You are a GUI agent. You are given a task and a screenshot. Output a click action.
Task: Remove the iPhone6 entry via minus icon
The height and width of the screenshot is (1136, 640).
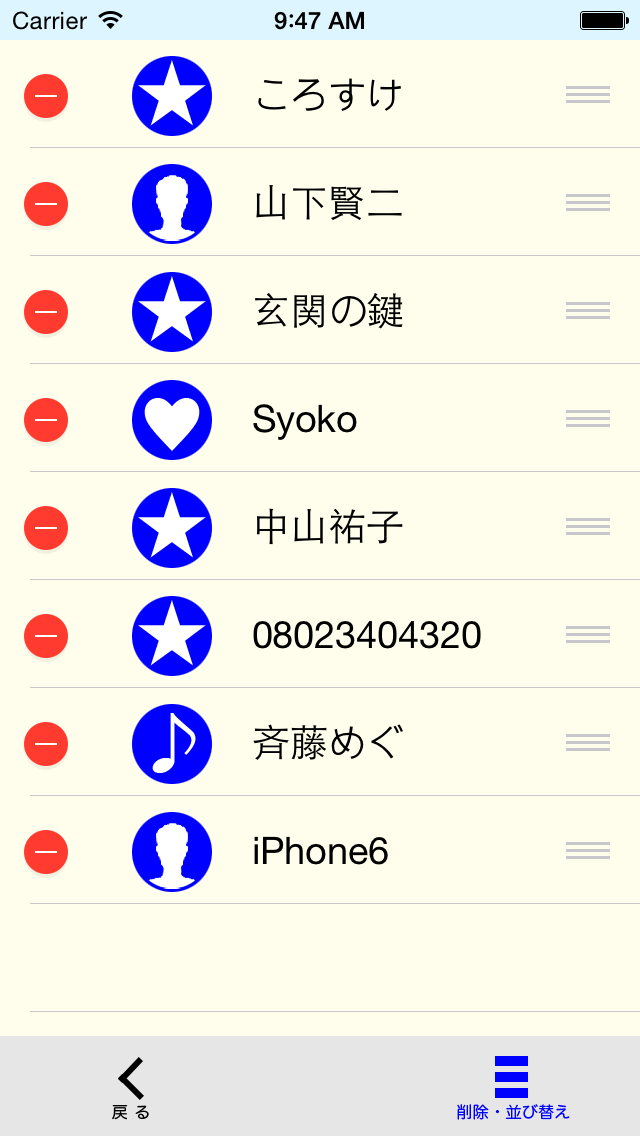46,852
